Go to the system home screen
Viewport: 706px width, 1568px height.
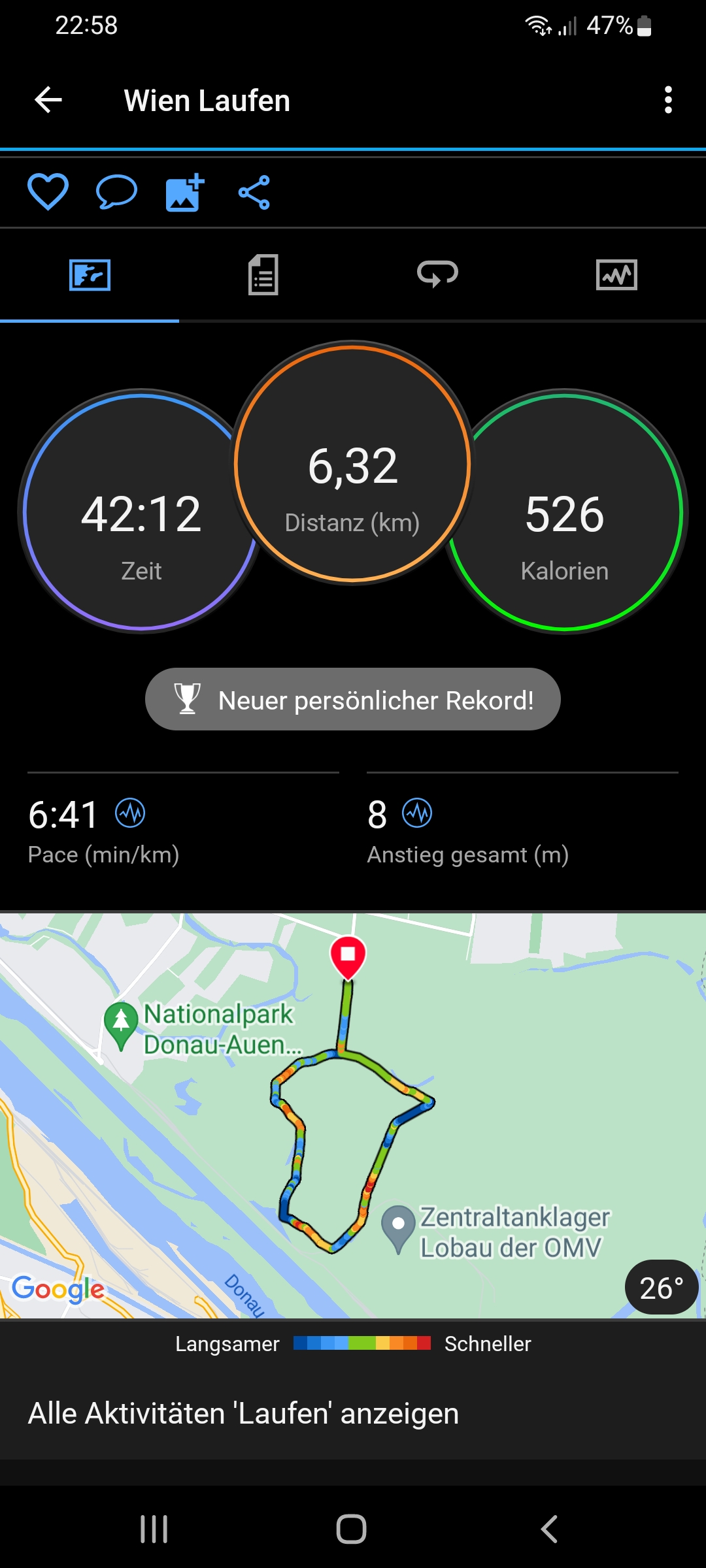351,1529
